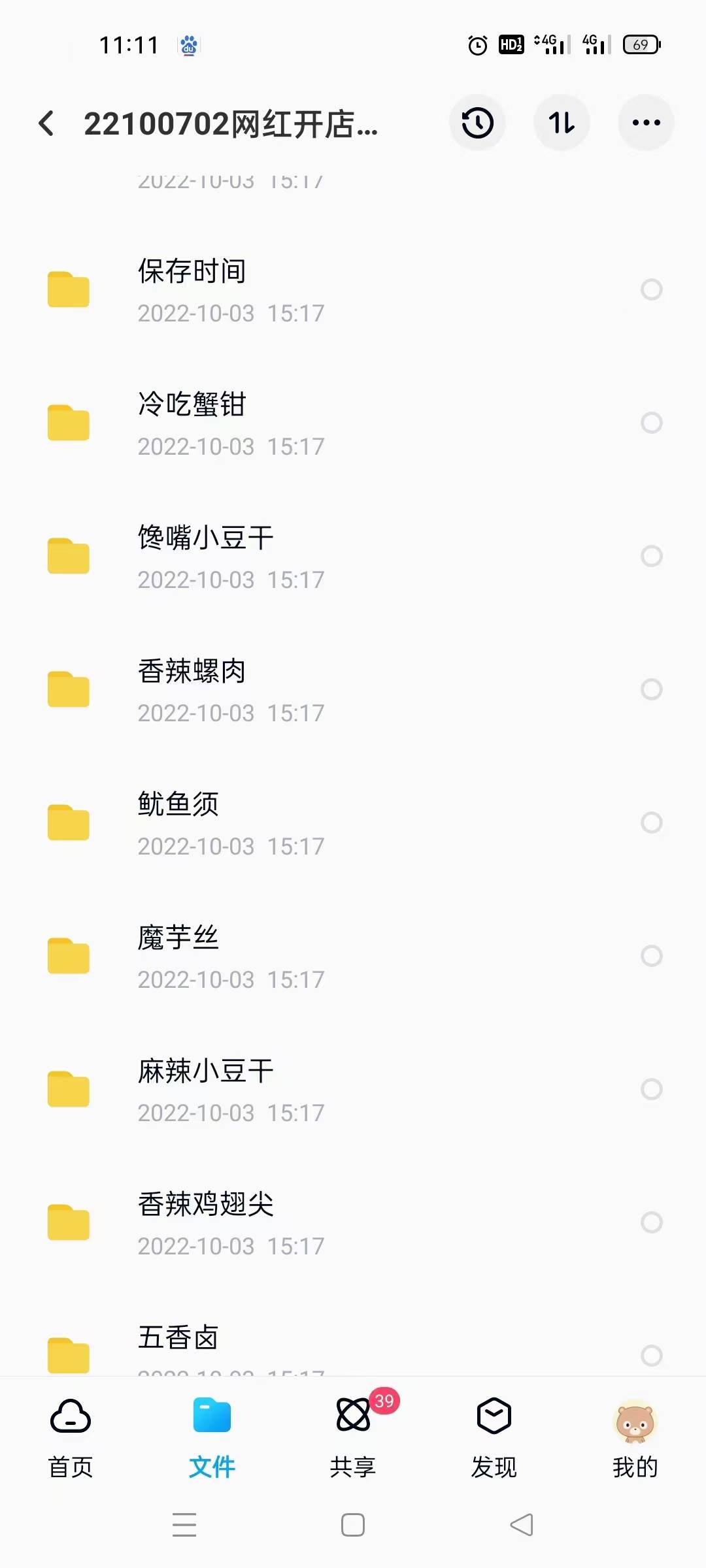Select the 魔芋丝 folder checkbox
The width and height of the screenshot is (706, 1568).
coord(652,956)
